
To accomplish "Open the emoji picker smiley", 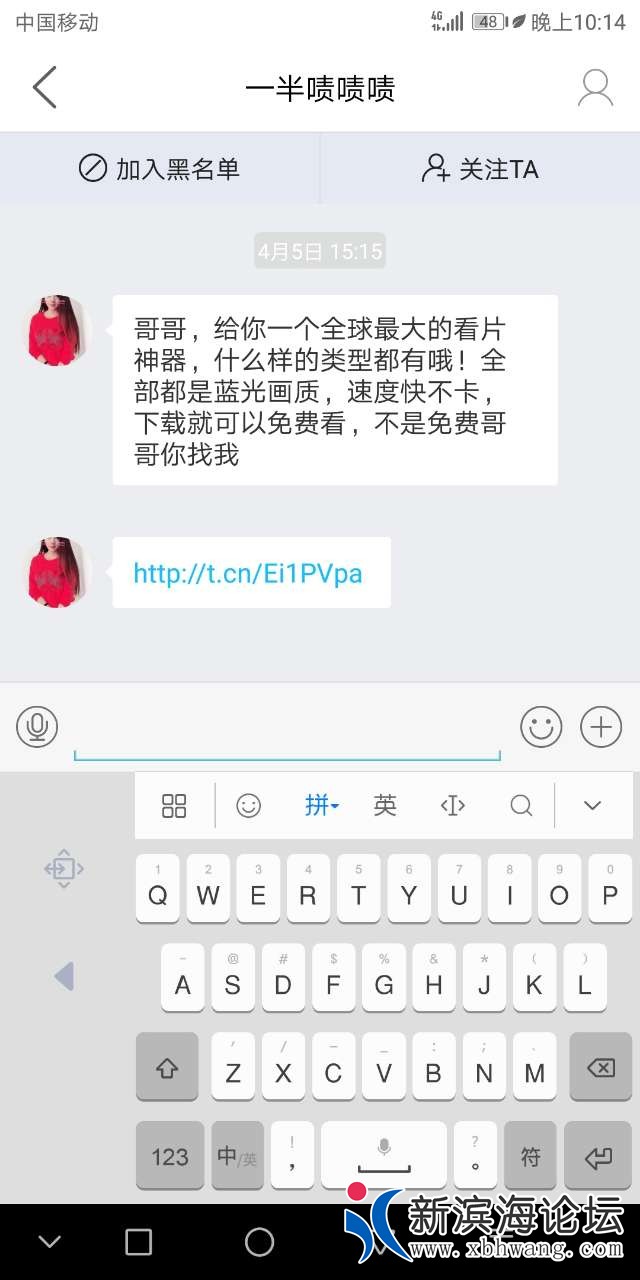I will pyautogui.click(x=541, y=727).
